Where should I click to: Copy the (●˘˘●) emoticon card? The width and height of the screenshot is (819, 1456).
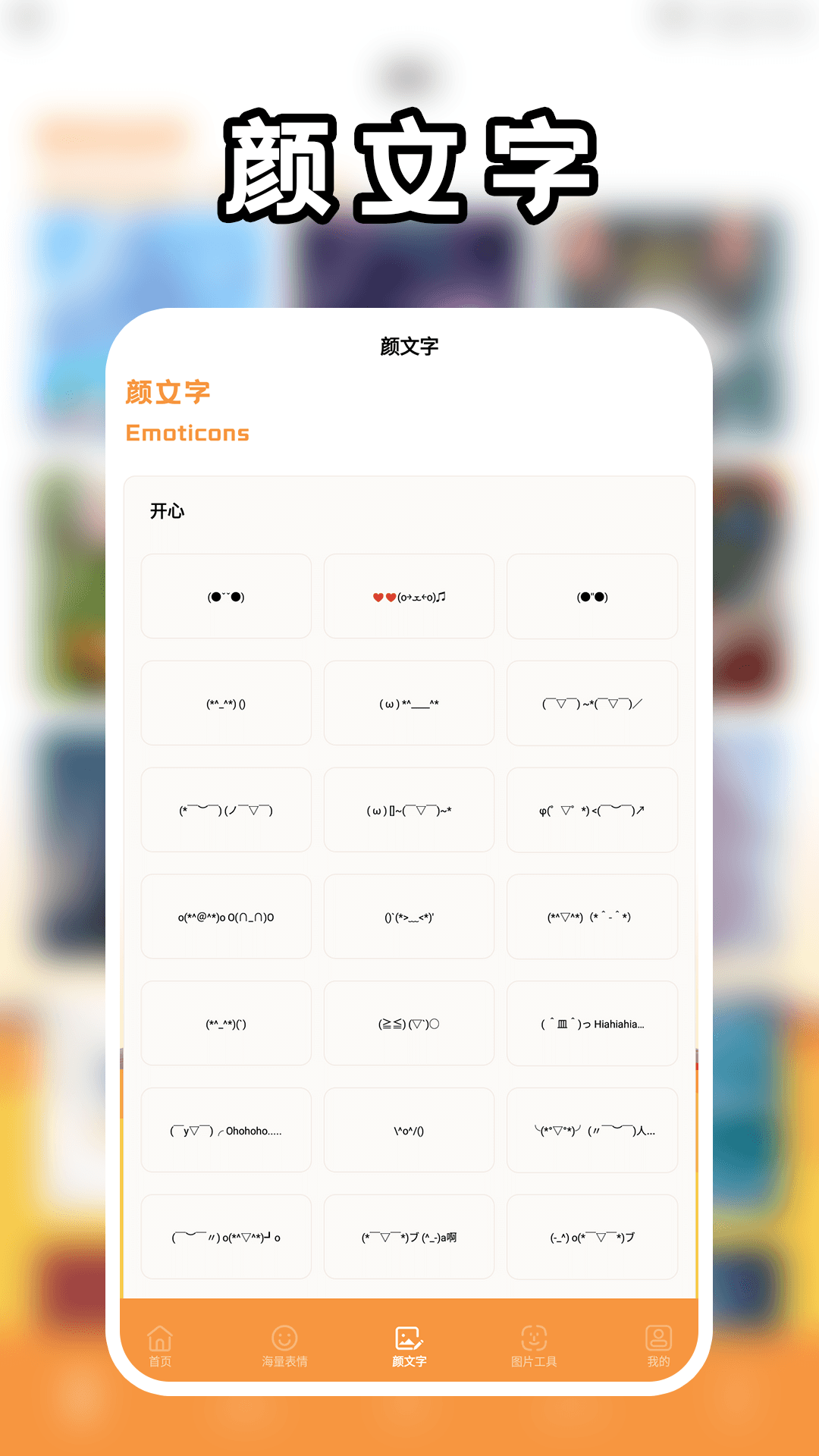tap(225, 596)
